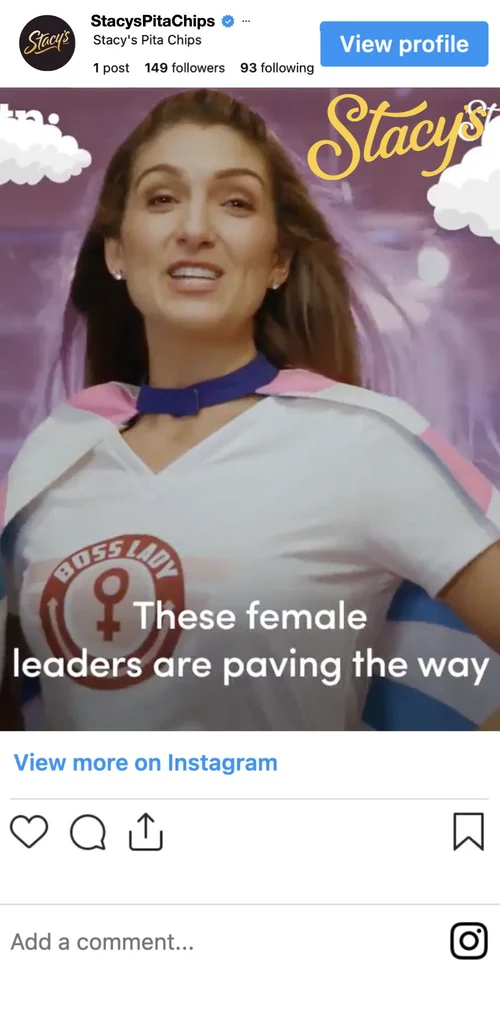Tap the View profile button
The width and height of the screenshot is (500, 1020).
(404, 44)
